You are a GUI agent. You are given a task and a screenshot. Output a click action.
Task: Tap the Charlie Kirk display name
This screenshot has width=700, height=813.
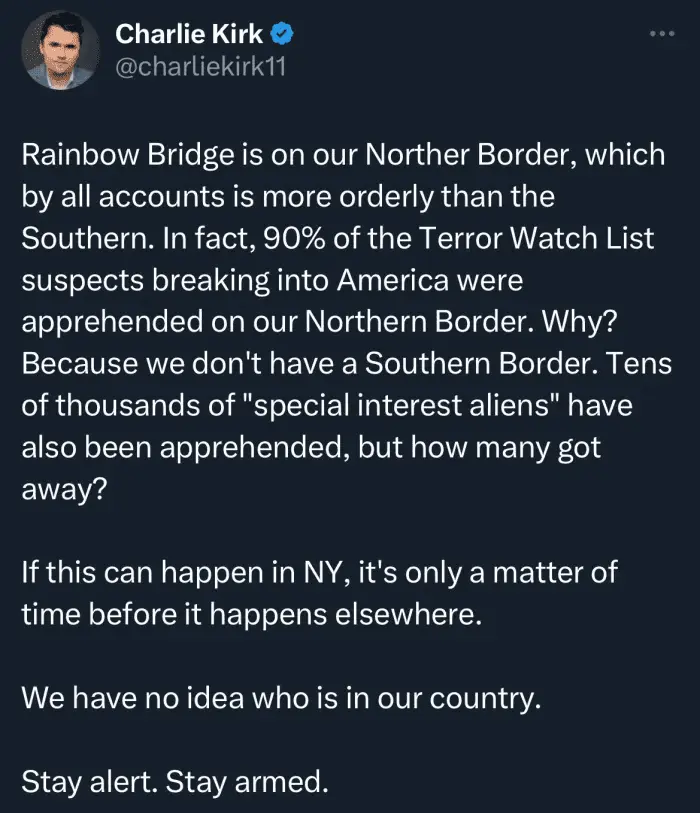[189, 34]
